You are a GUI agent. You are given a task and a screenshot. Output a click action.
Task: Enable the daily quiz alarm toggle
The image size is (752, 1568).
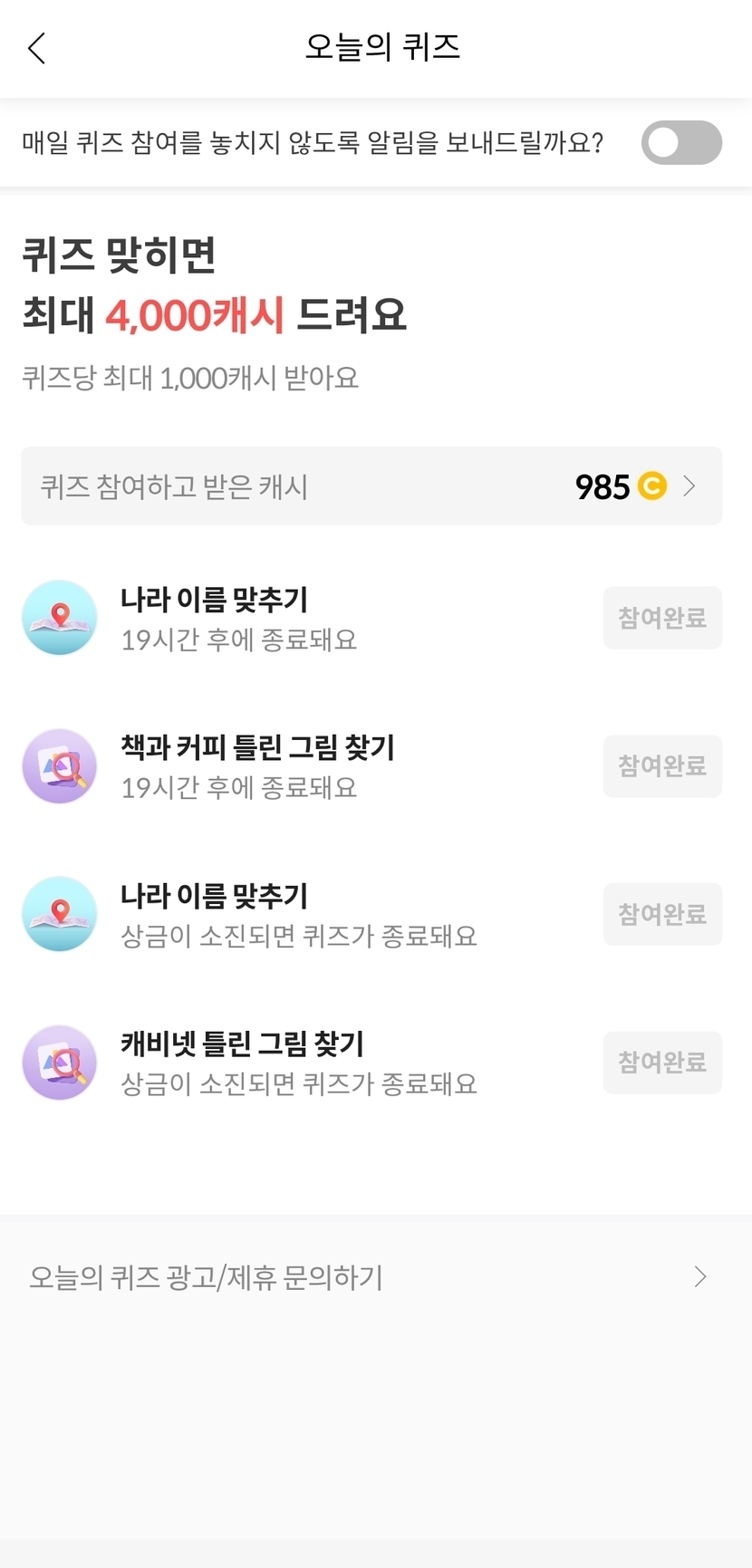680,143
